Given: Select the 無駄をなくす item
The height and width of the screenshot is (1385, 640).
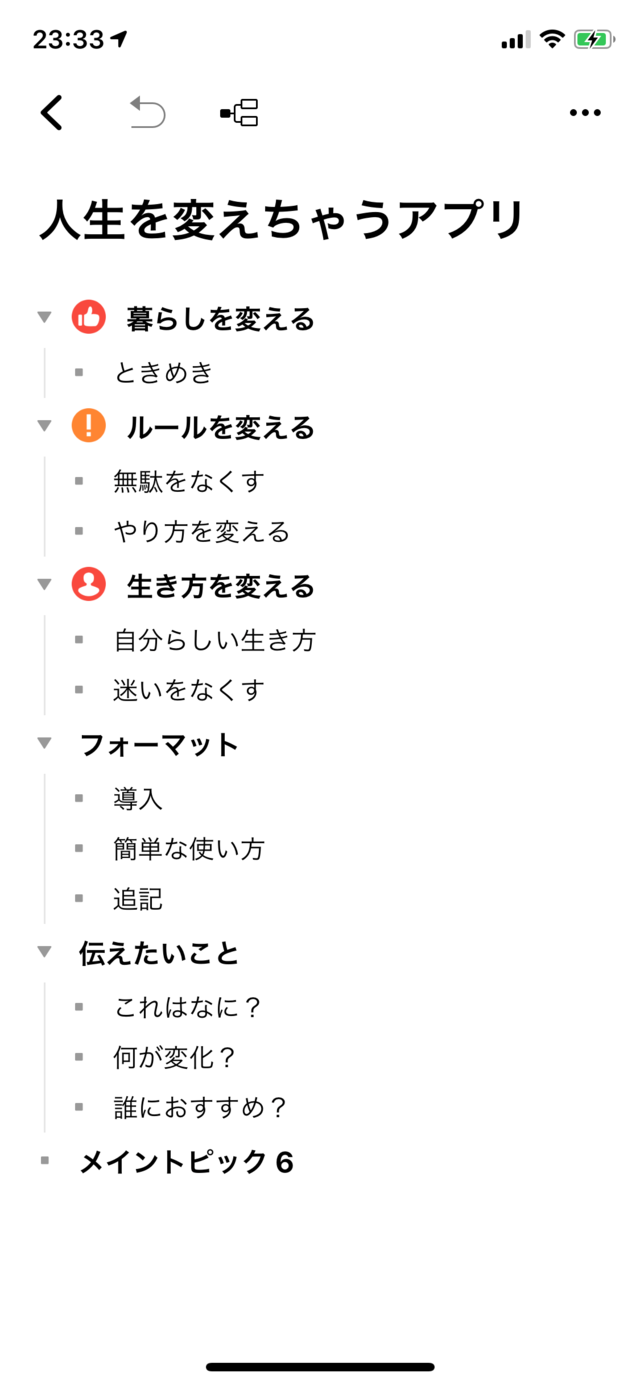Looking at the screenshot, I should (189, 481).
